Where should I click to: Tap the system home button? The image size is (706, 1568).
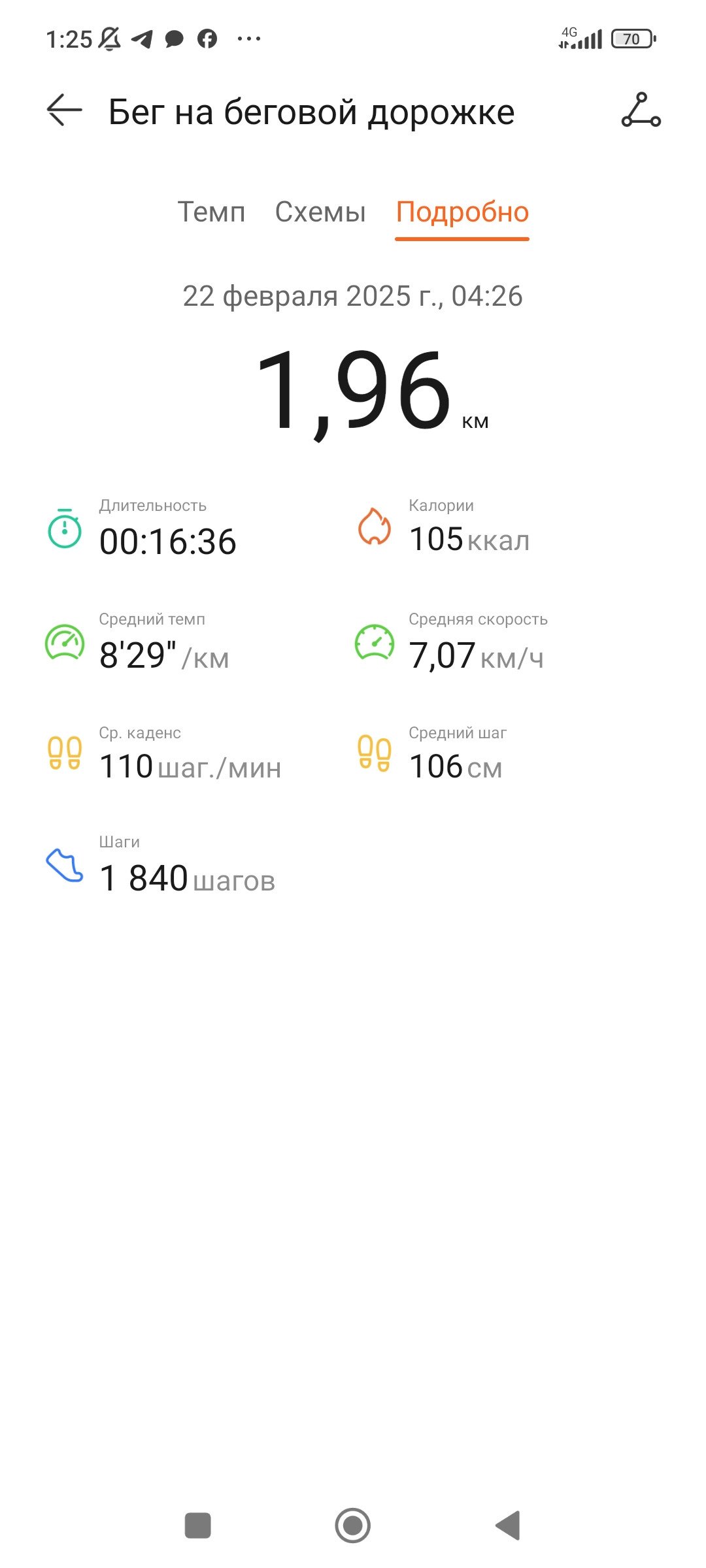point(353,1526)
